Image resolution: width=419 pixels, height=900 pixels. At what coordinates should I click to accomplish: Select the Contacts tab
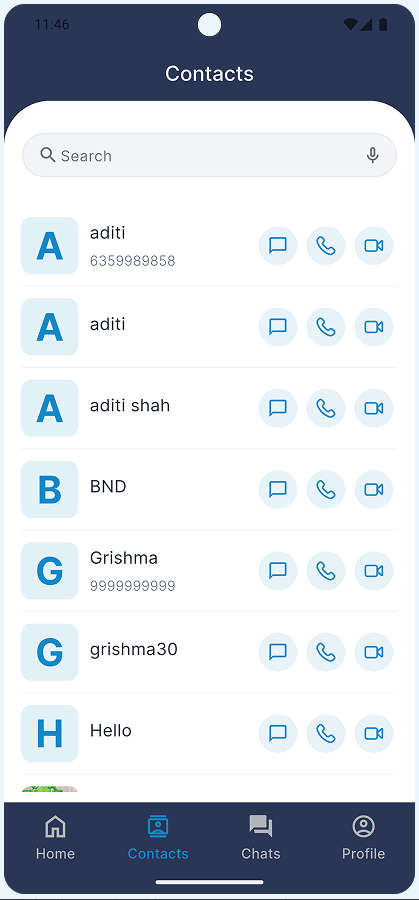point(158,837)
